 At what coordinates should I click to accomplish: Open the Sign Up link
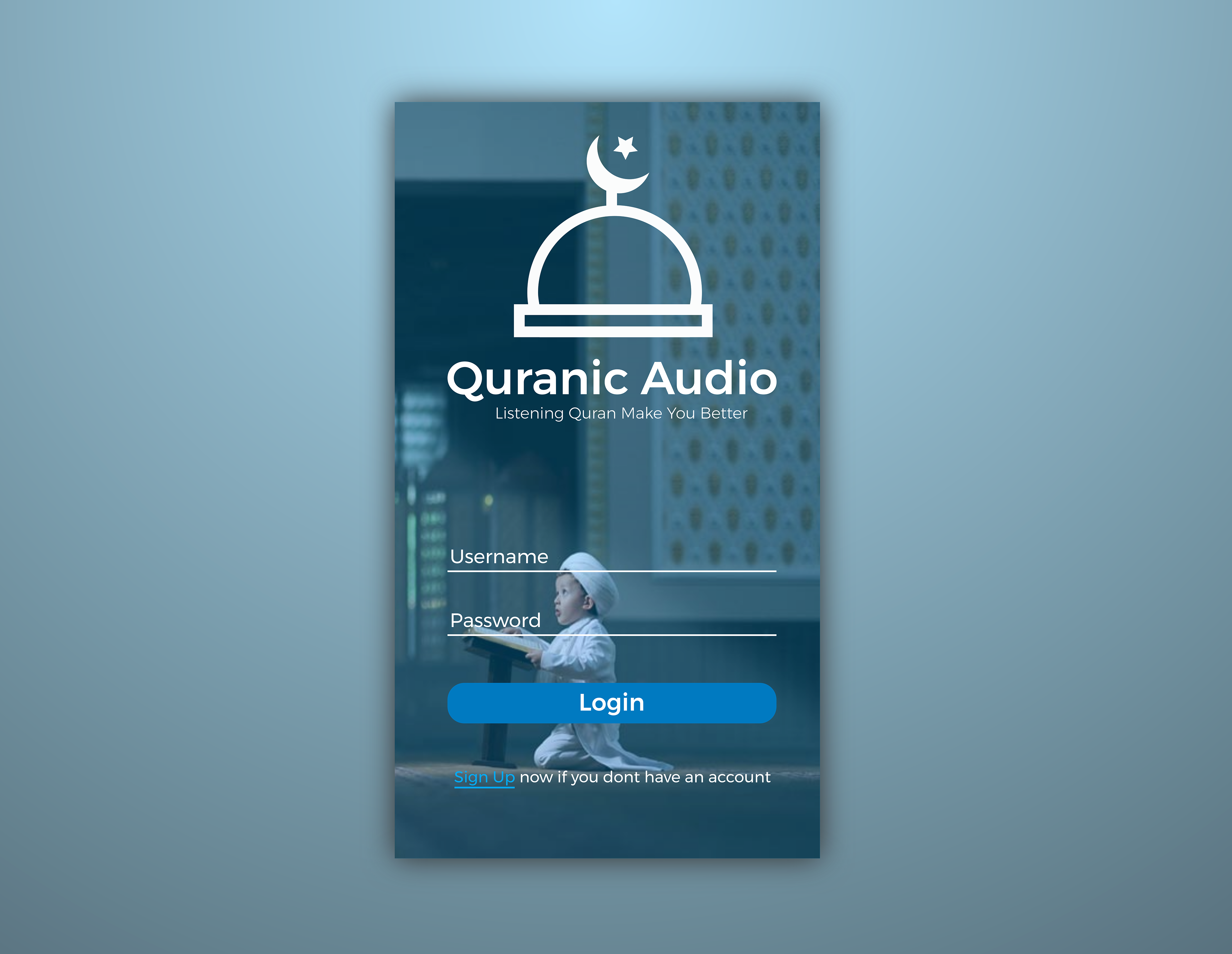484,777
